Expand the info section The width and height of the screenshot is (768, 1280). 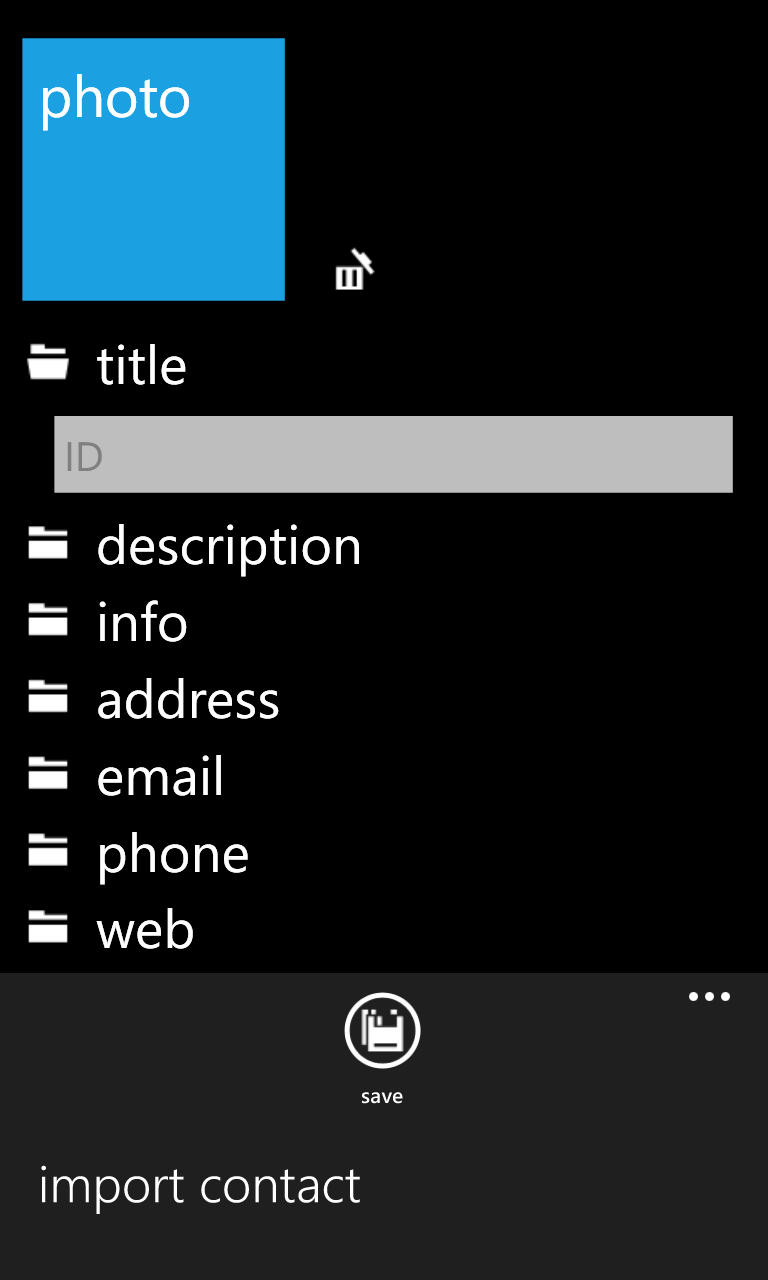107,622
